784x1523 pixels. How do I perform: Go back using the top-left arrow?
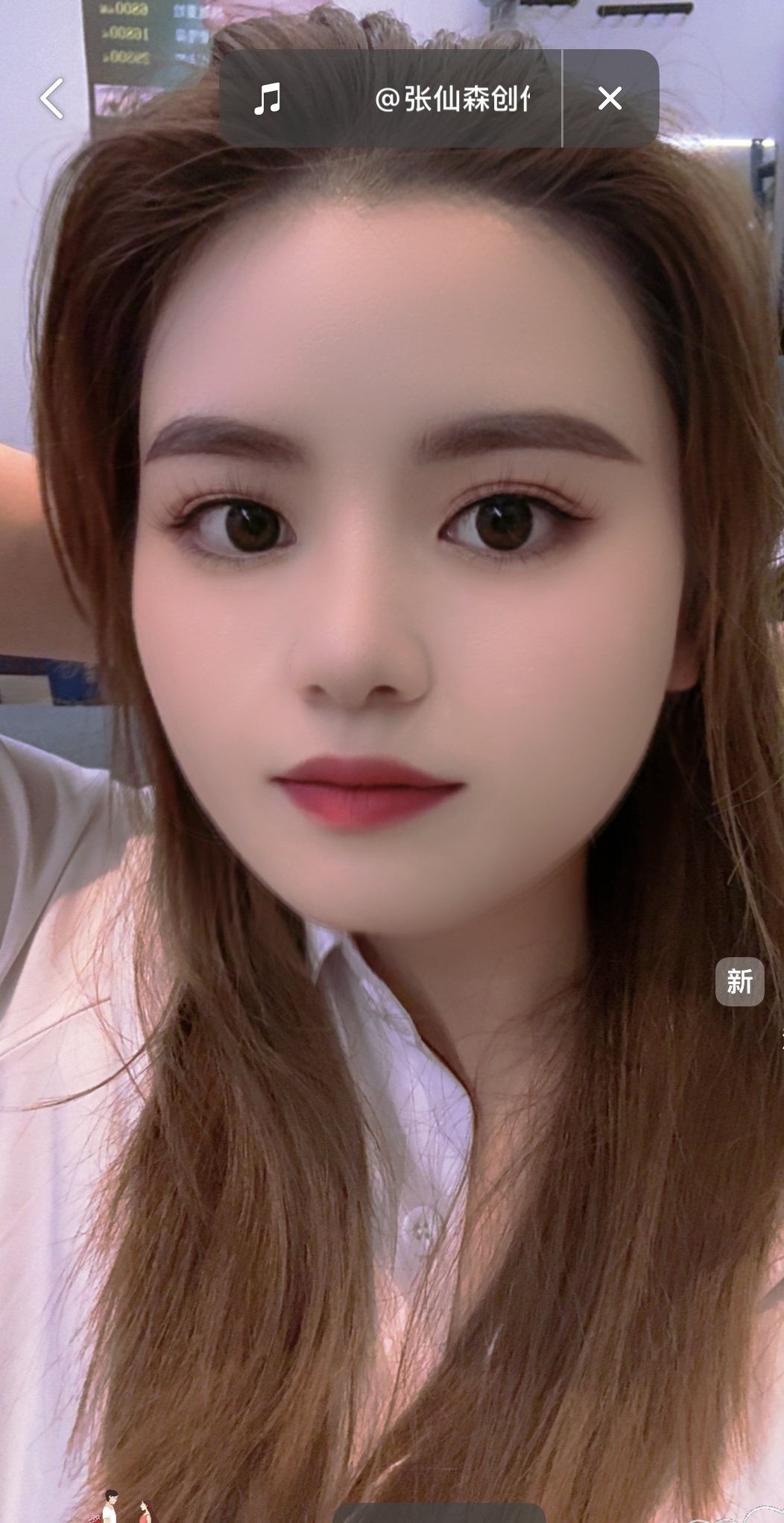(52, 98)
